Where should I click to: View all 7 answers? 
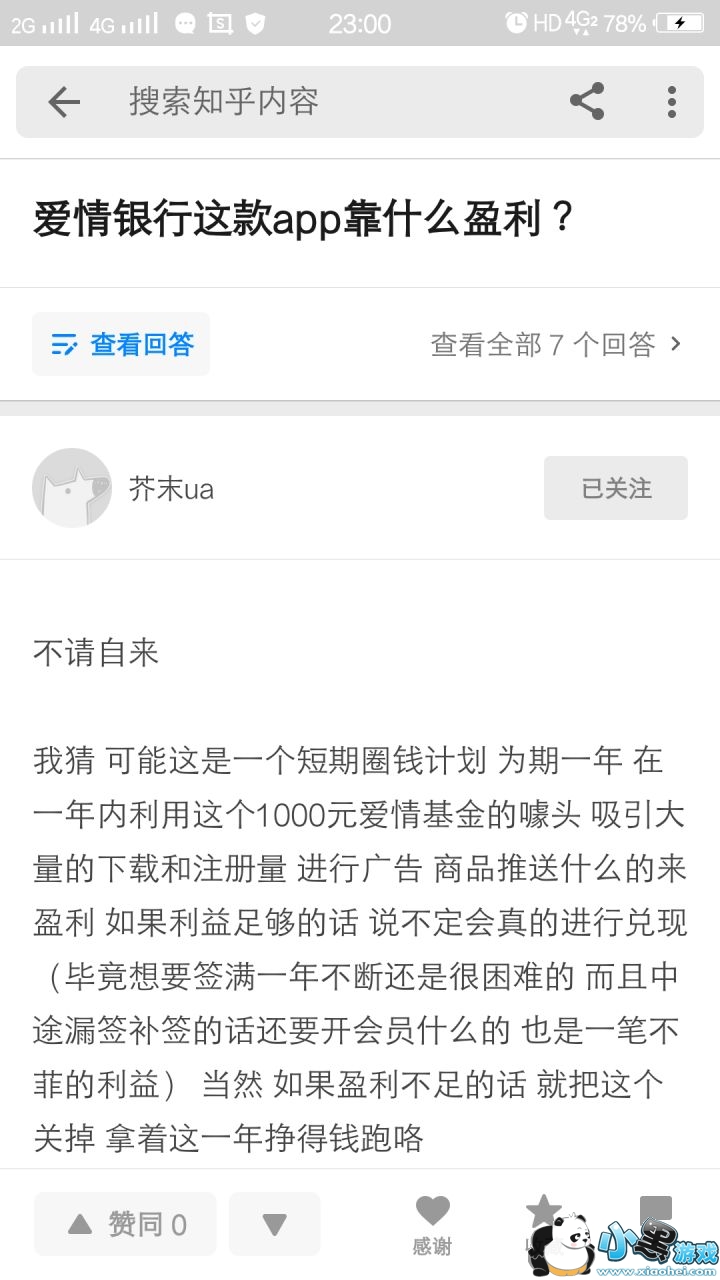[x=556, y=345]
